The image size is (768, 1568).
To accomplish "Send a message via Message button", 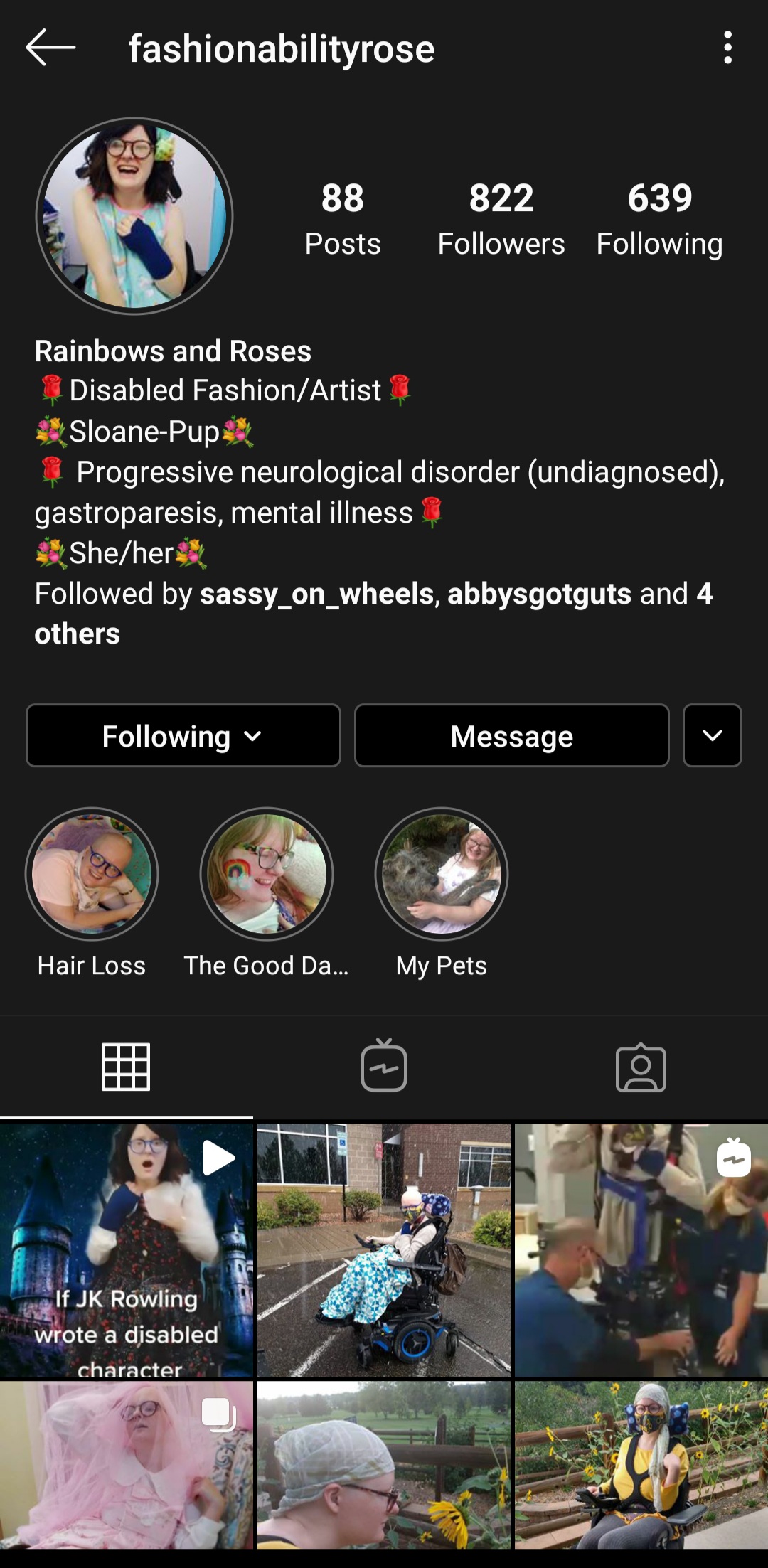I will click(512, 736).
